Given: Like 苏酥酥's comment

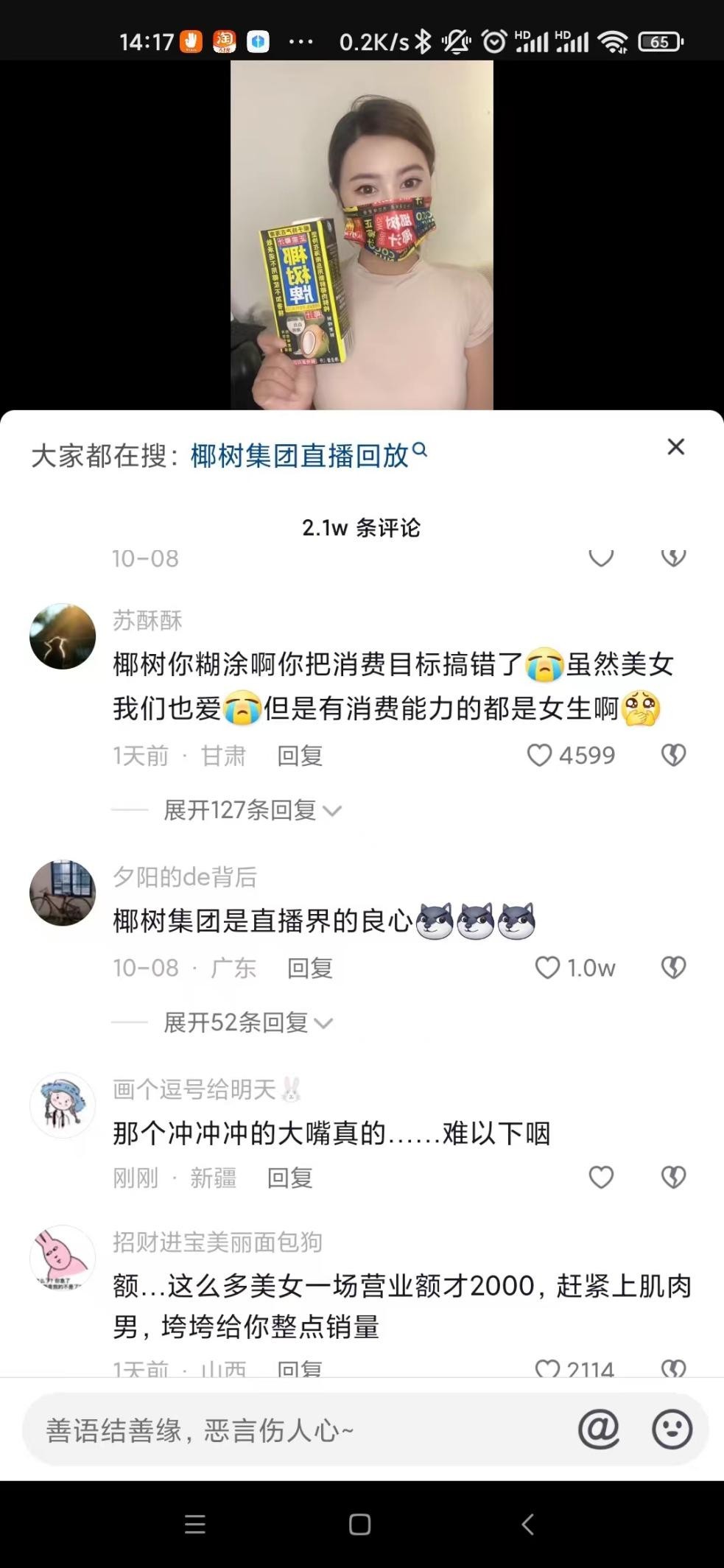Looking at the screenshot, I should point(540,755).
